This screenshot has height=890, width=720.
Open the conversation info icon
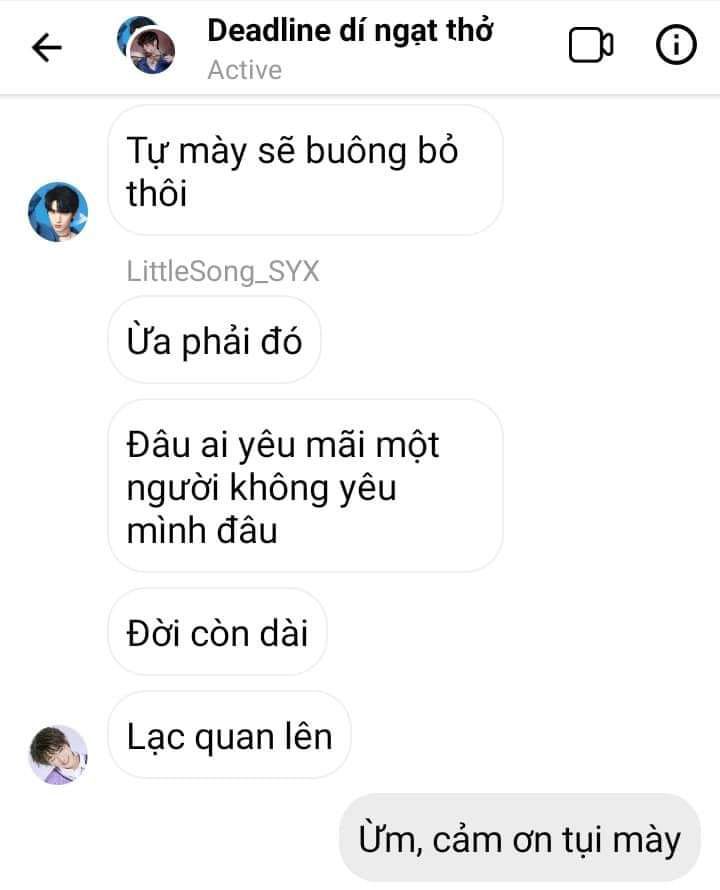click(675, 46)
